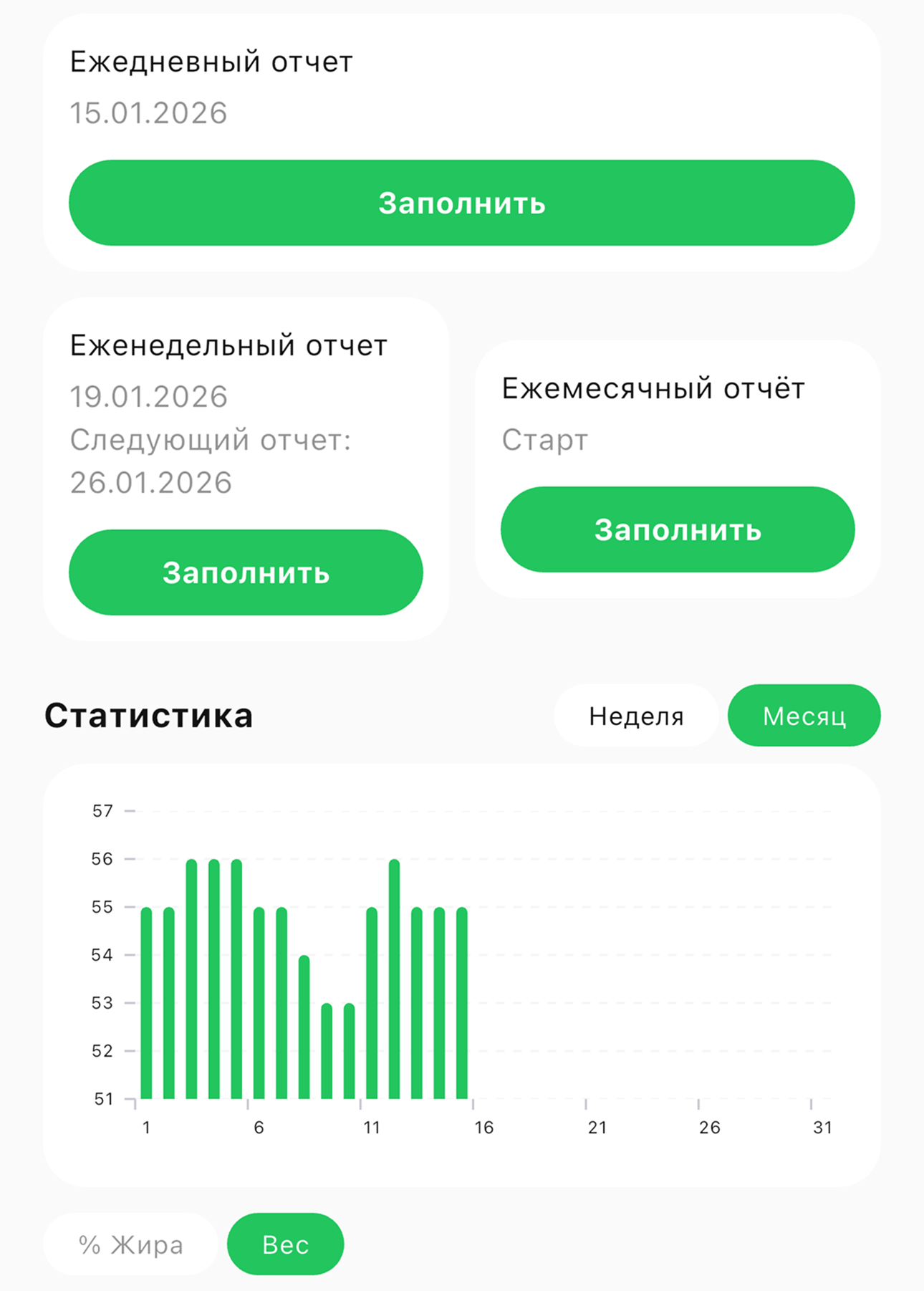Open the Ежемесячный отчёт card
The height and width of the screenshot is (1291, 924).
653,387
